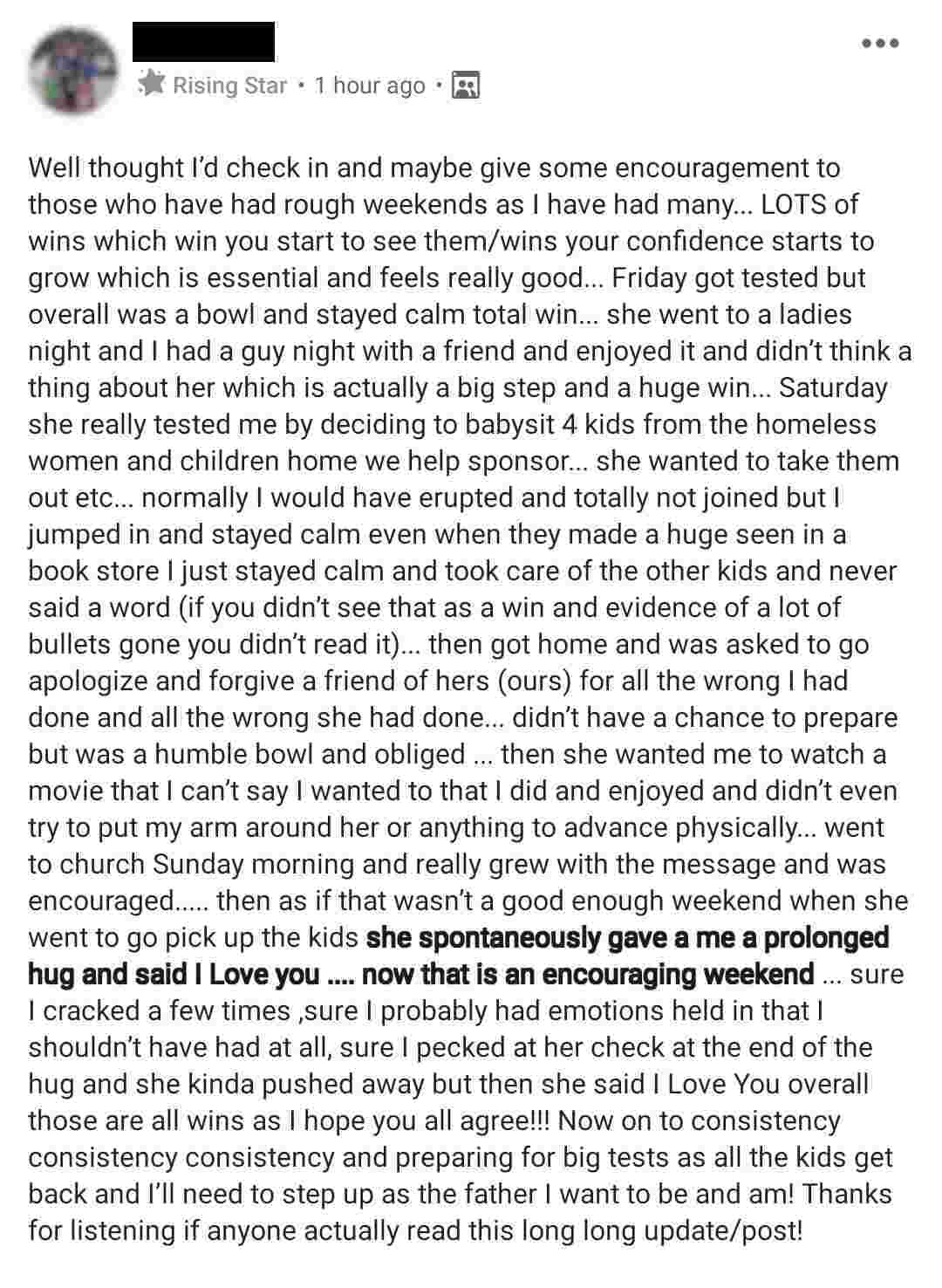Tap the Rising Star badge

[x=214, y=85]
